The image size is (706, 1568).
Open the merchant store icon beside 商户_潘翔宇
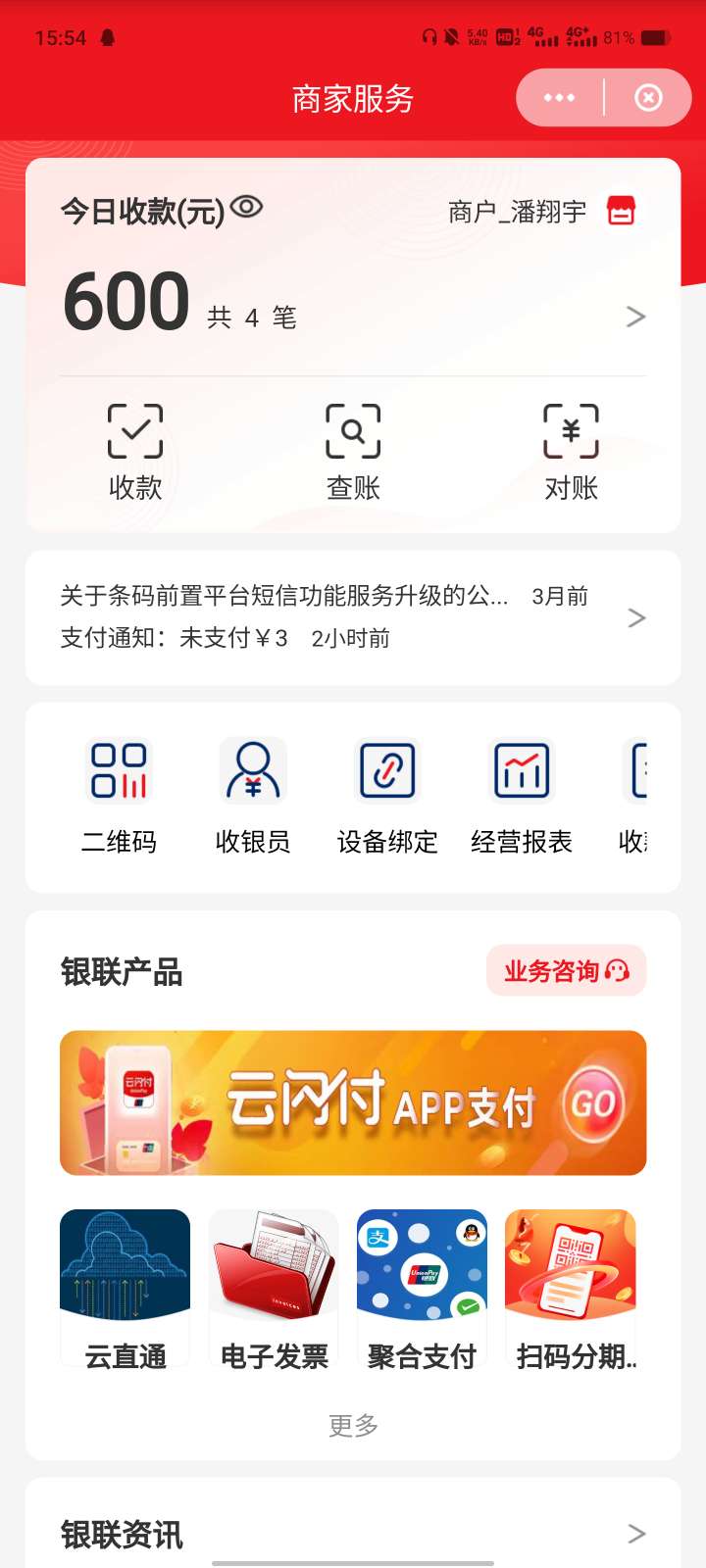coord(622,211)
